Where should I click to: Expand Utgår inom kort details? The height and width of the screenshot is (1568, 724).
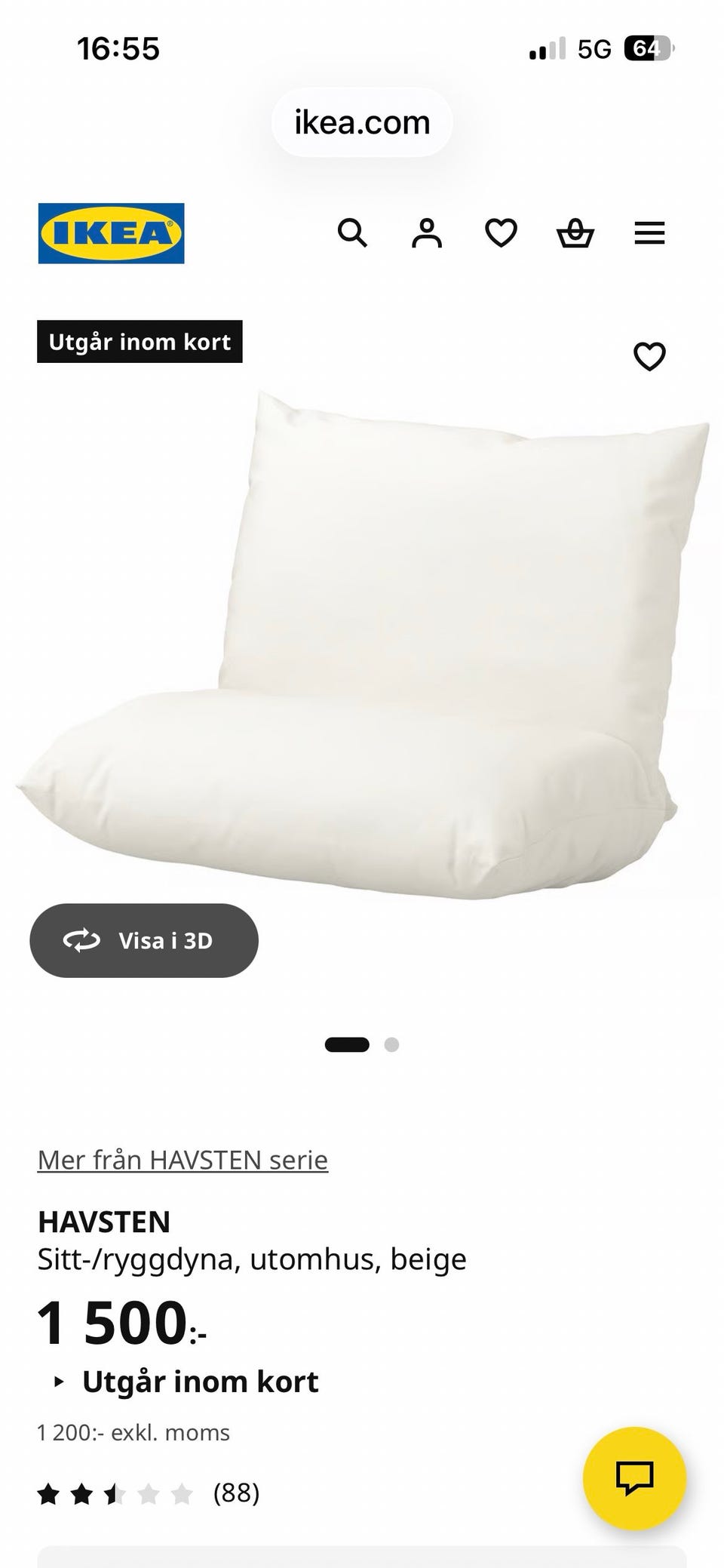186,1381
